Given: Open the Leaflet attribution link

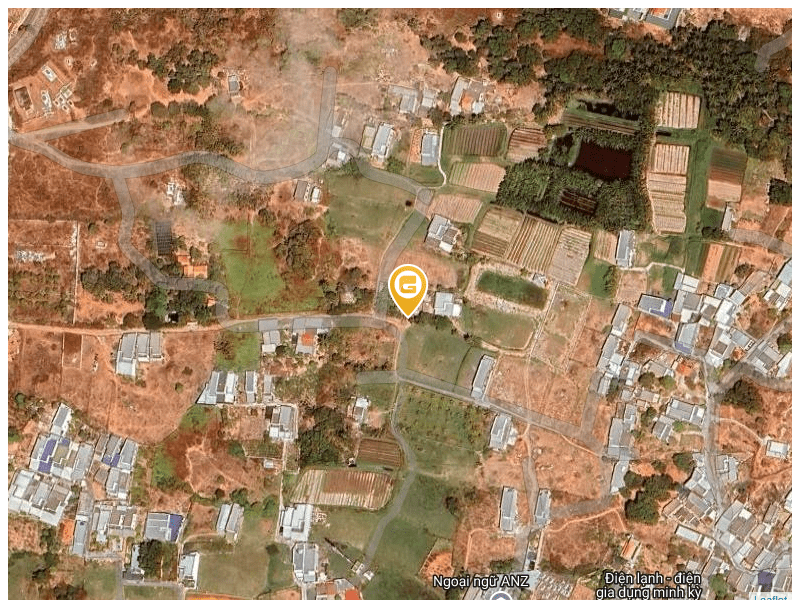Looking at the screenshot, I should 773,597.
